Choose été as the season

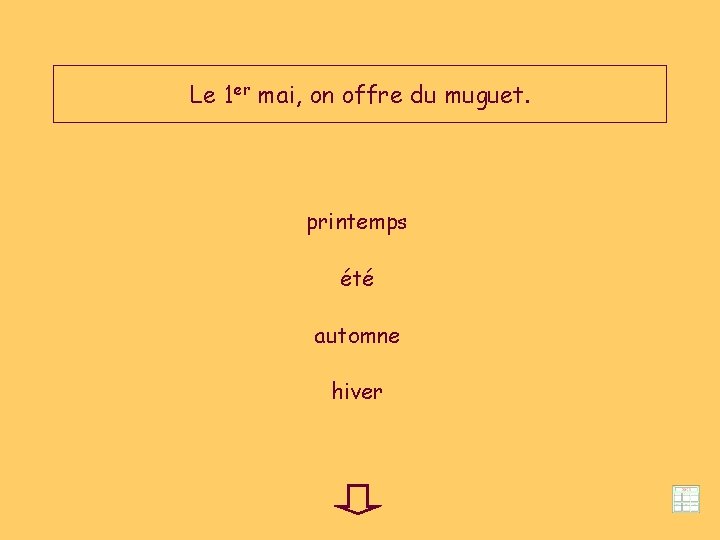click(x=357, y=278)
